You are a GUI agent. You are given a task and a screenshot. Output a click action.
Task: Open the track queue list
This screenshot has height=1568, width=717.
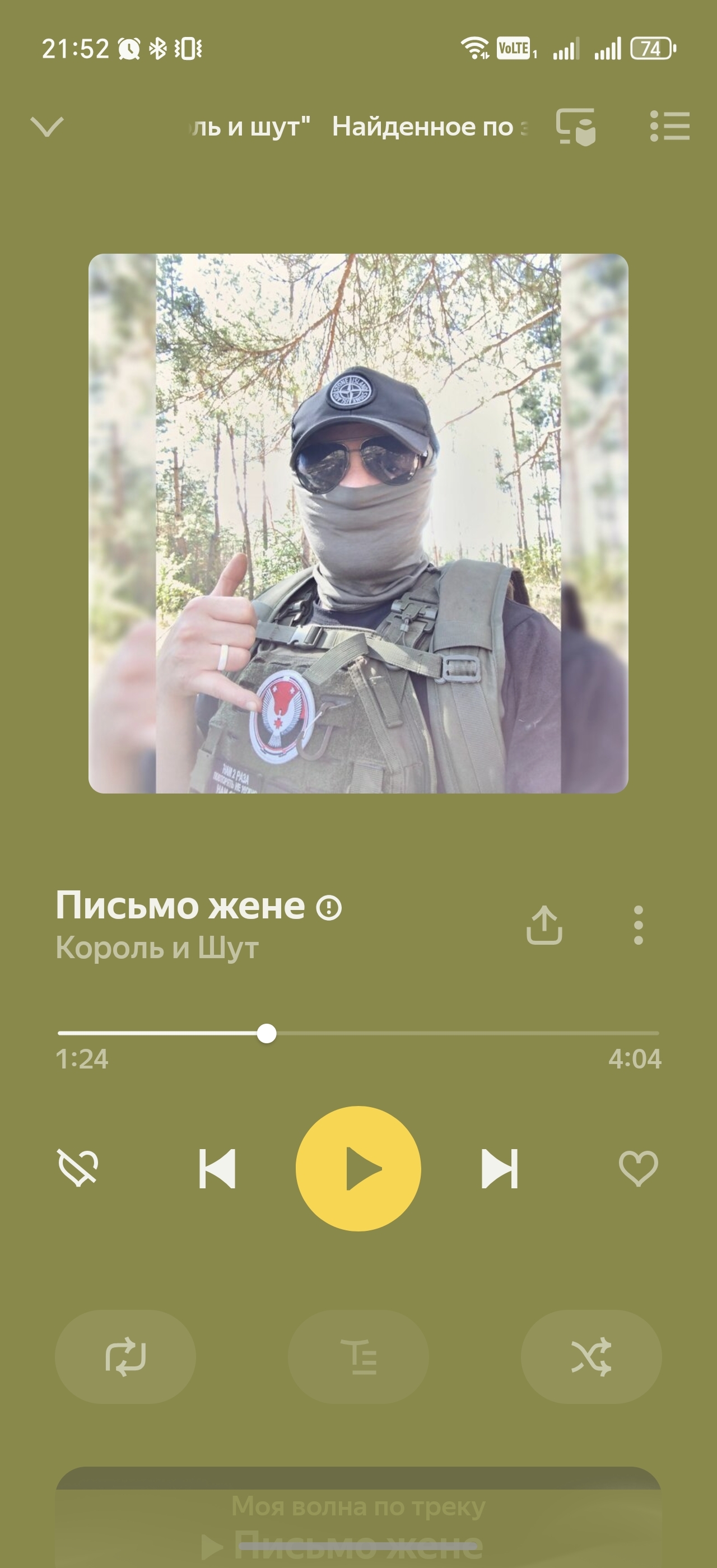pyautogui.click(x=669, y=127)
